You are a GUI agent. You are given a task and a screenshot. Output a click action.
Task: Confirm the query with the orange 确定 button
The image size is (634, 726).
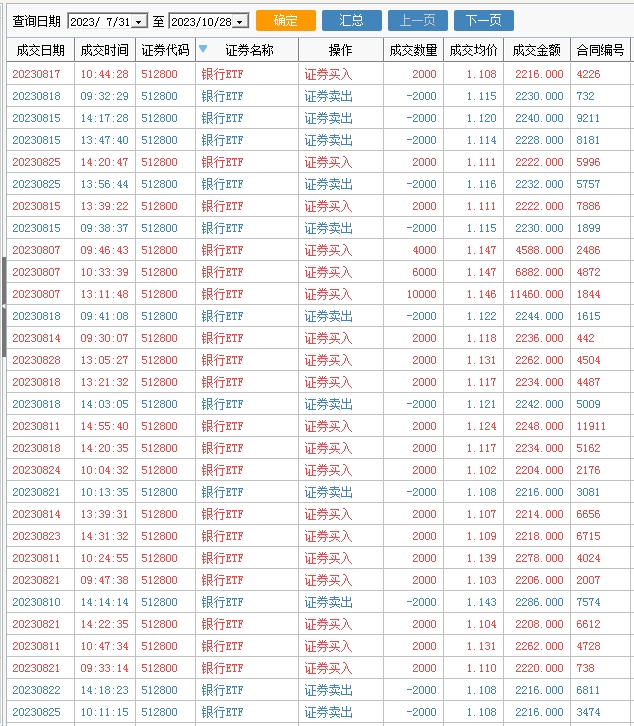pyautogui.click(x=286, y=20)
